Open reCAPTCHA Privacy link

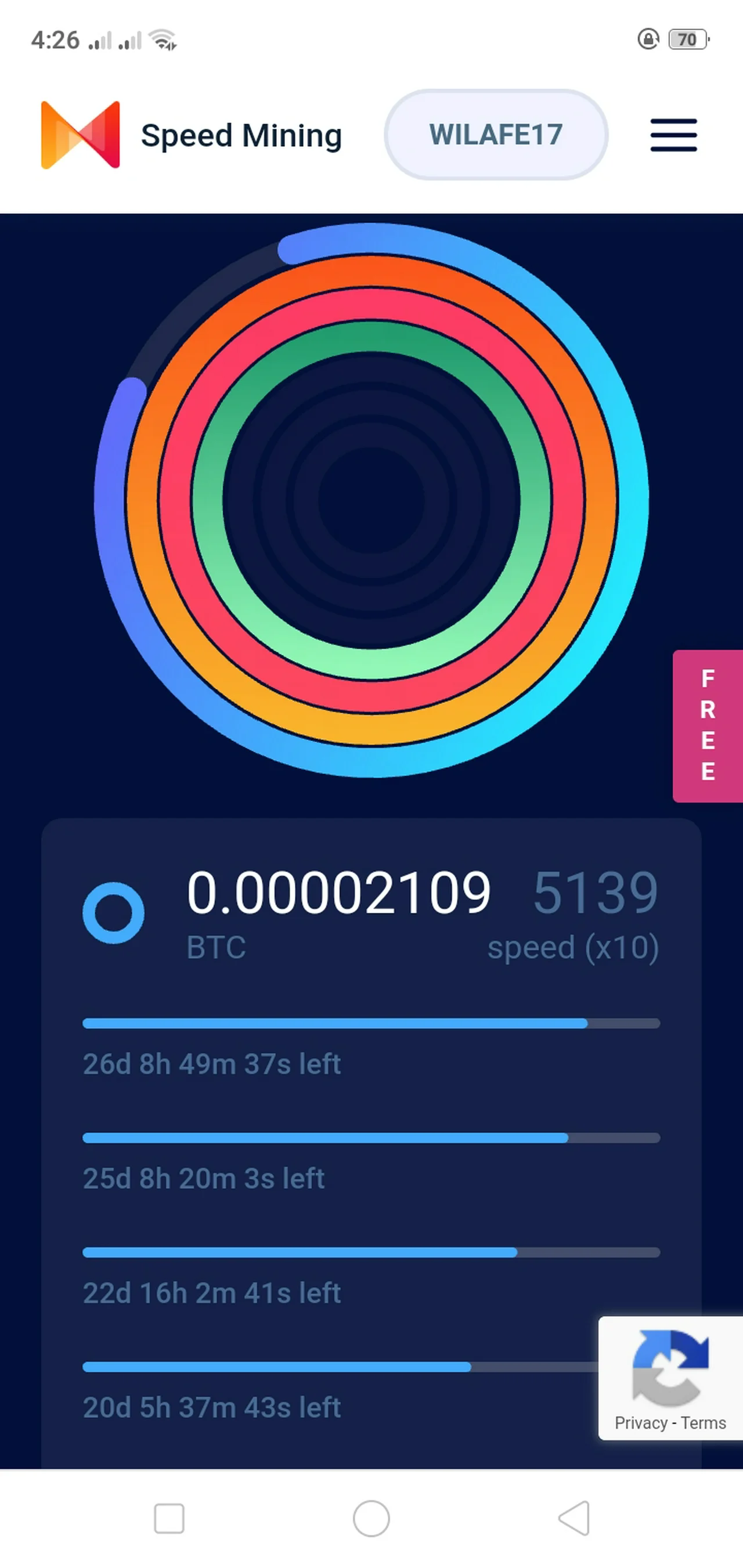(x=641, y=1423)
